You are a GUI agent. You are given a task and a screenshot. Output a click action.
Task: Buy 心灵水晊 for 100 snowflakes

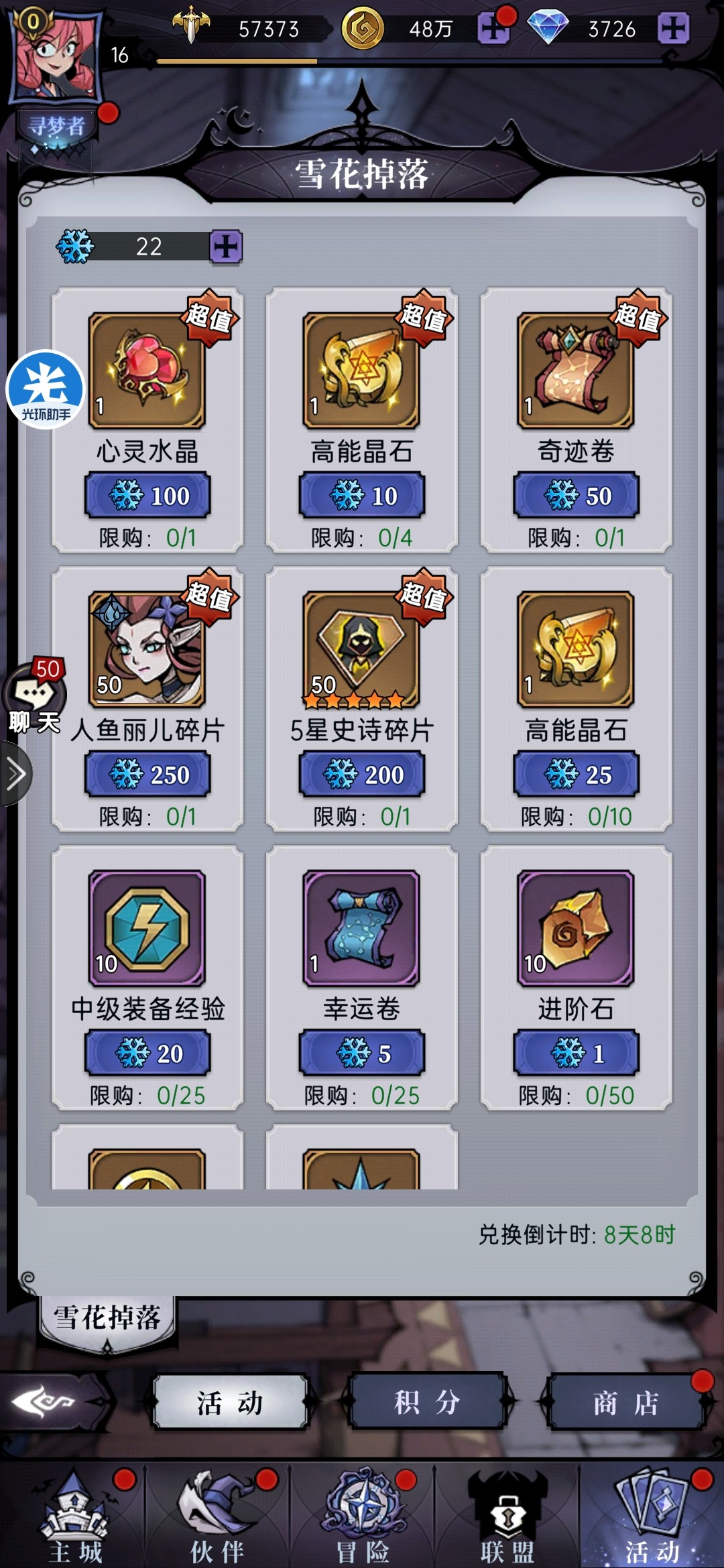pos(147,496)
